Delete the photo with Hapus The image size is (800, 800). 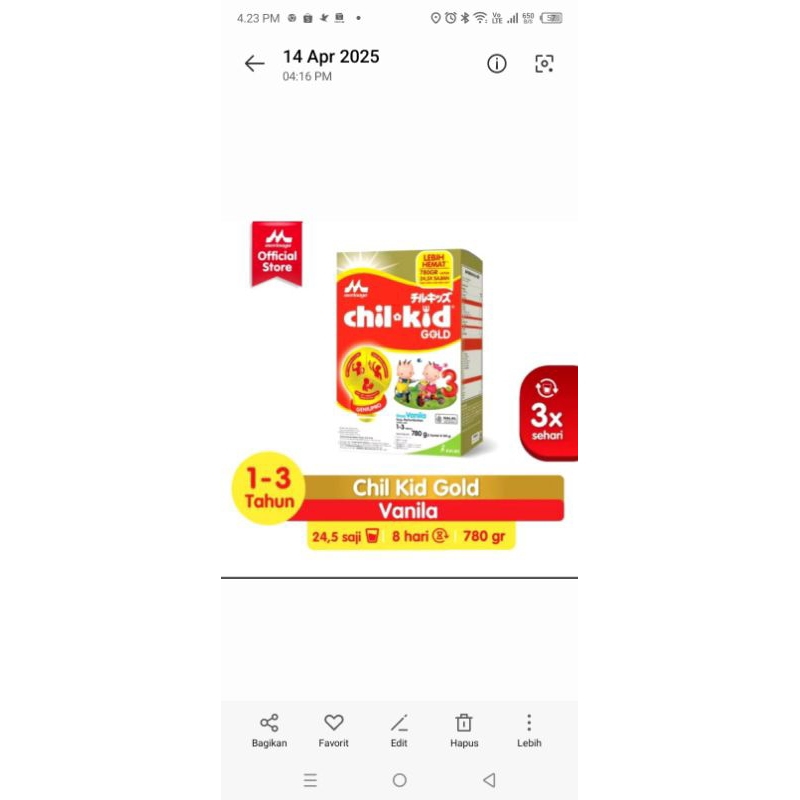click(x=464, y=730)
